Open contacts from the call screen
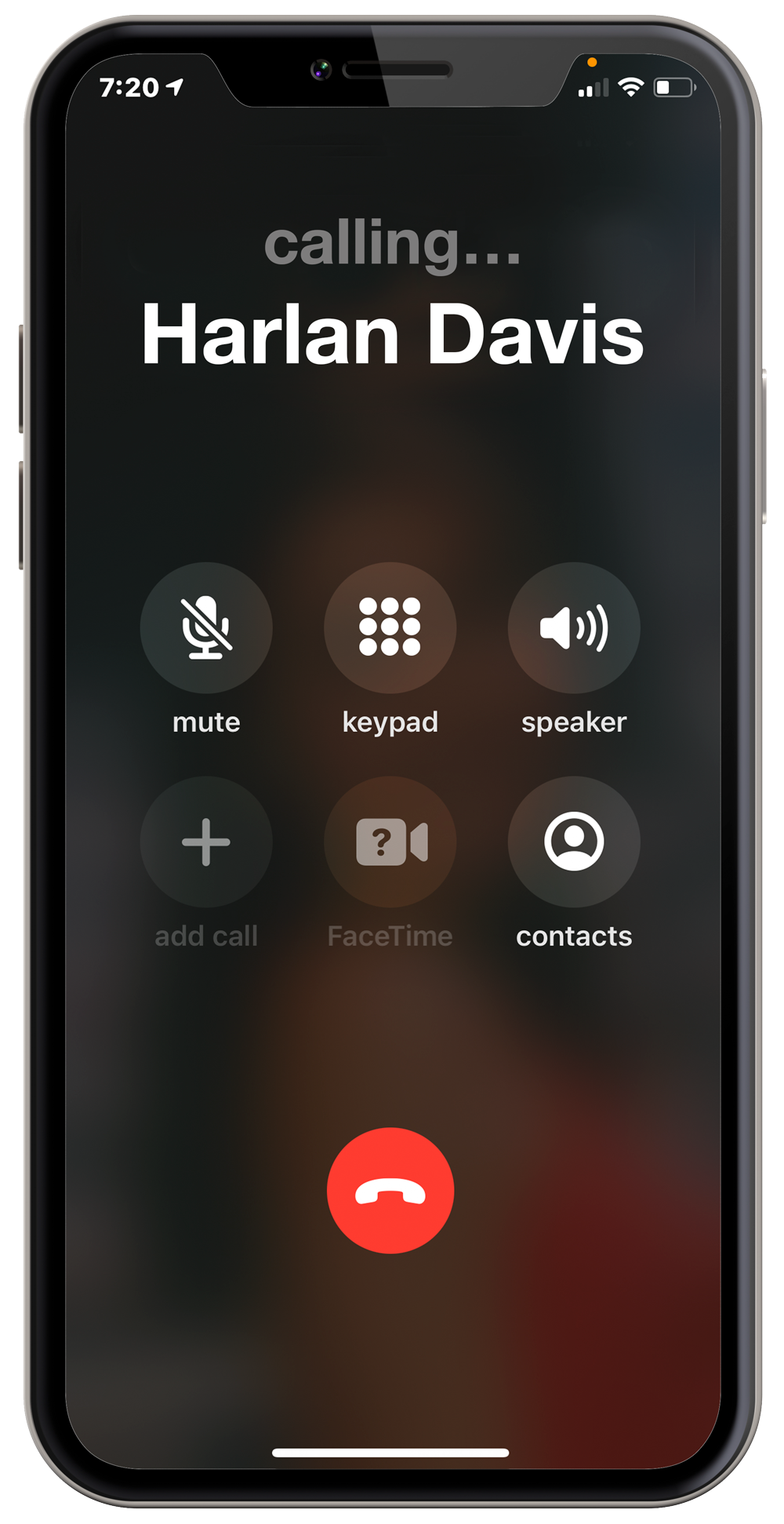 coord(573,842)
